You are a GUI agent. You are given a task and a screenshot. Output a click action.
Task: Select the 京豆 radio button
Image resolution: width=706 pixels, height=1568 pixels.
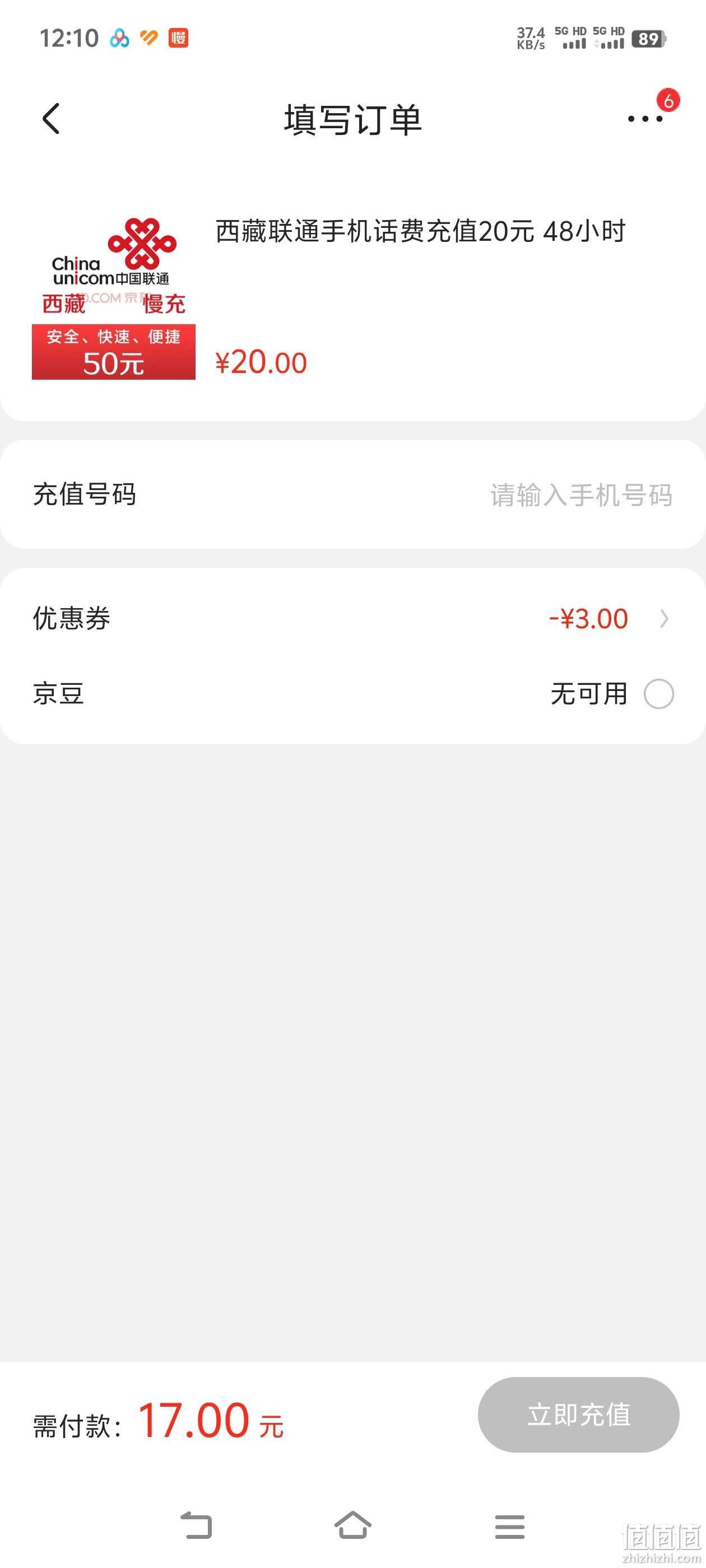(x=658, y=694)
